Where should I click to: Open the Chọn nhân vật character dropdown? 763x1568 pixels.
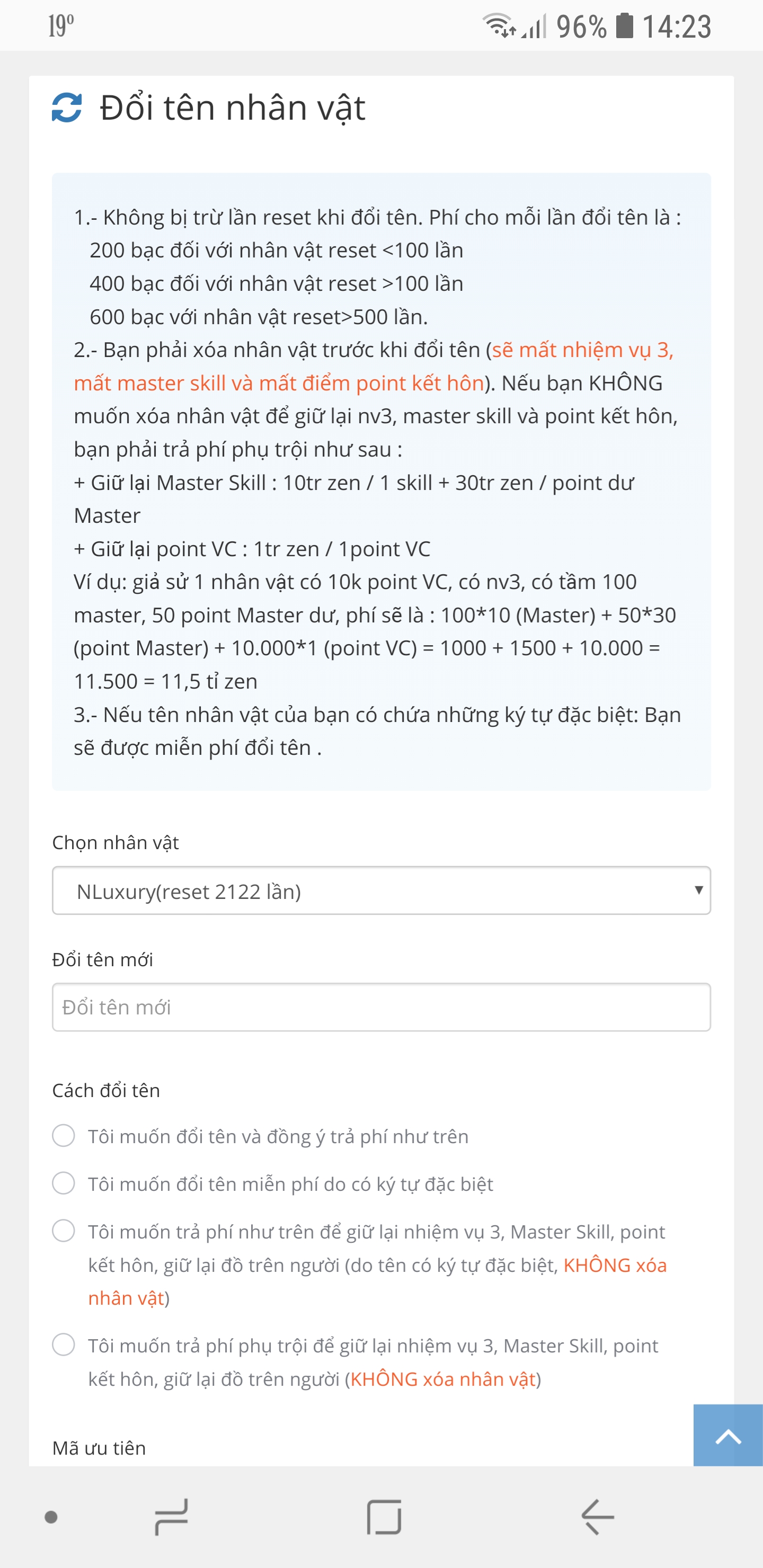coord(381,890)
